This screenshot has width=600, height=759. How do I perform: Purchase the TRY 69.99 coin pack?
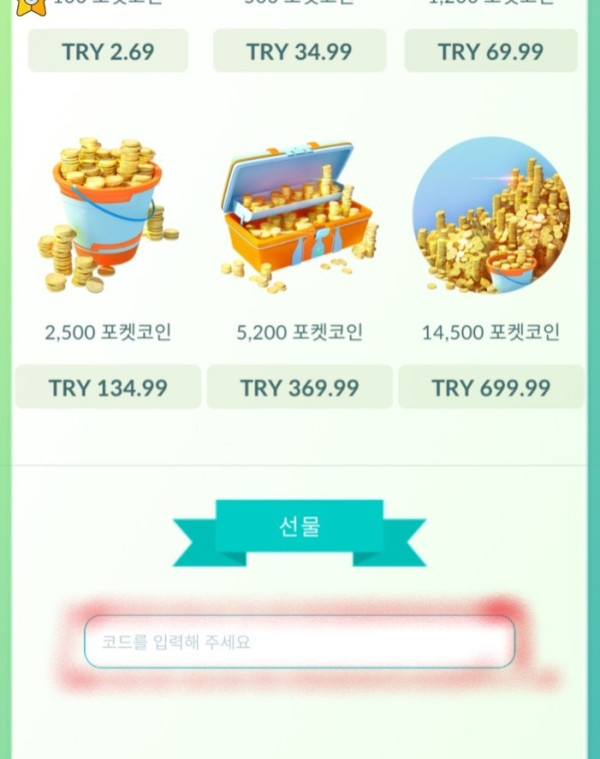490,51
